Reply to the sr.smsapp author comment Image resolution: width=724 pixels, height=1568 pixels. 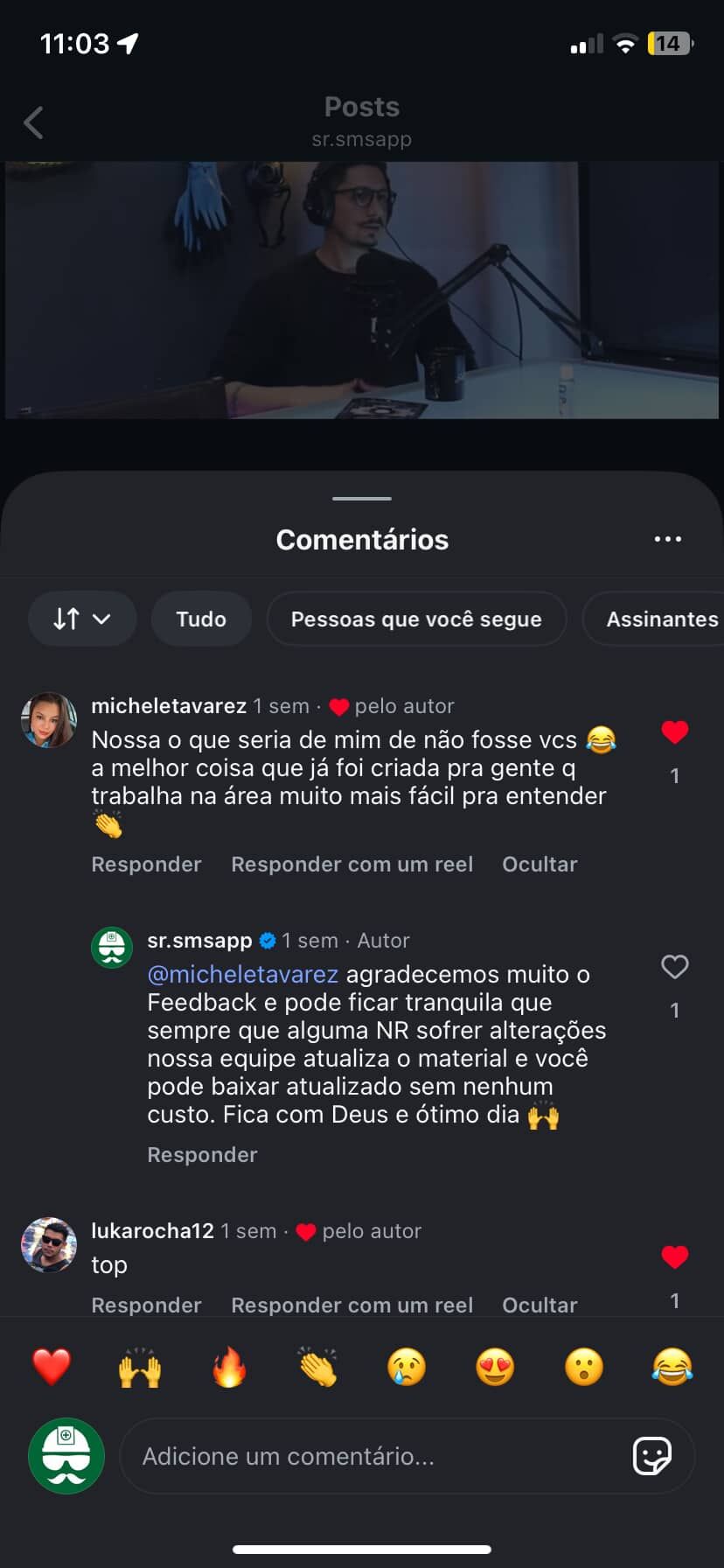click(x=202, y=1154)
